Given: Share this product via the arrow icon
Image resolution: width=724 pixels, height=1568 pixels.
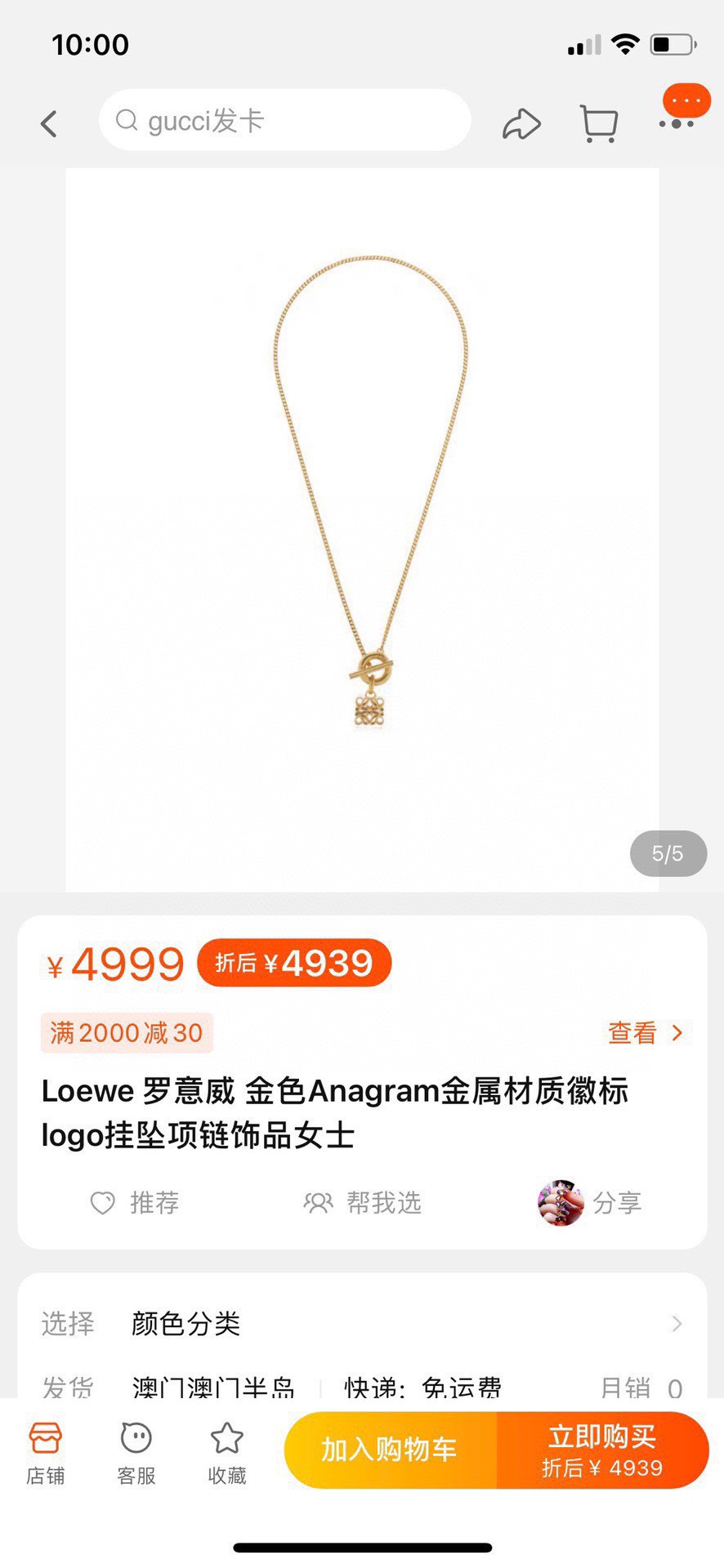Looking at the screenshot, I should click(x=521, y=124).
